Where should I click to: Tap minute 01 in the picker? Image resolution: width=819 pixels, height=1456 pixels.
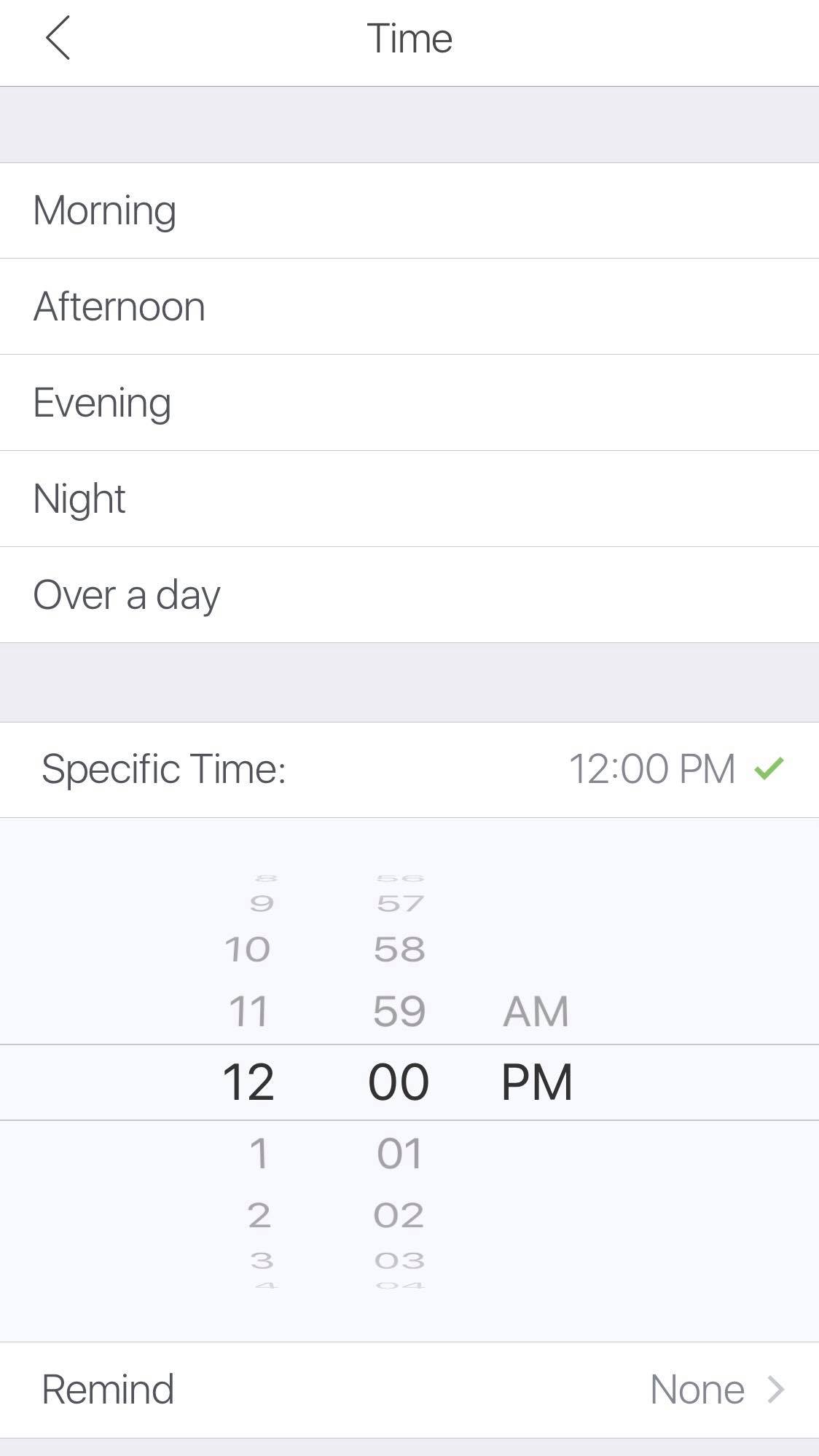(399, 1154)
